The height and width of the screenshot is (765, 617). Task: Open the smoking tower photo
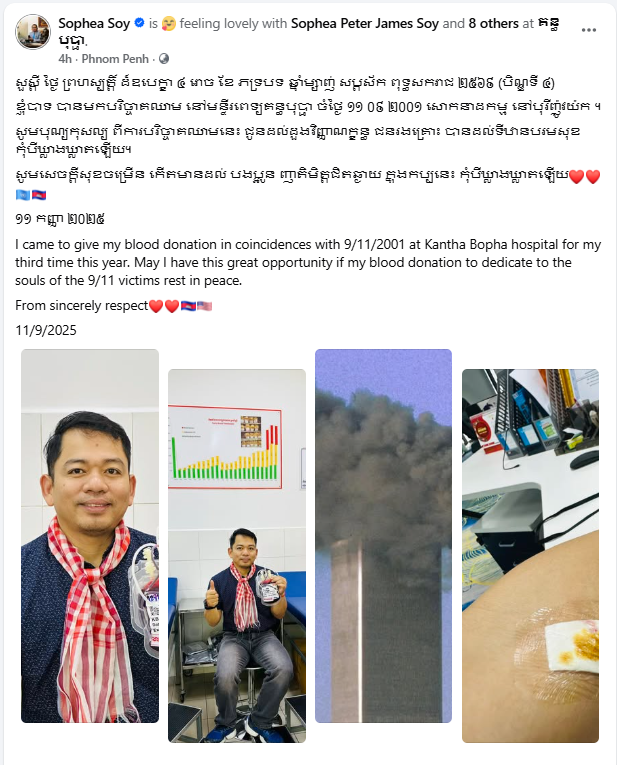tap(383, 535)
